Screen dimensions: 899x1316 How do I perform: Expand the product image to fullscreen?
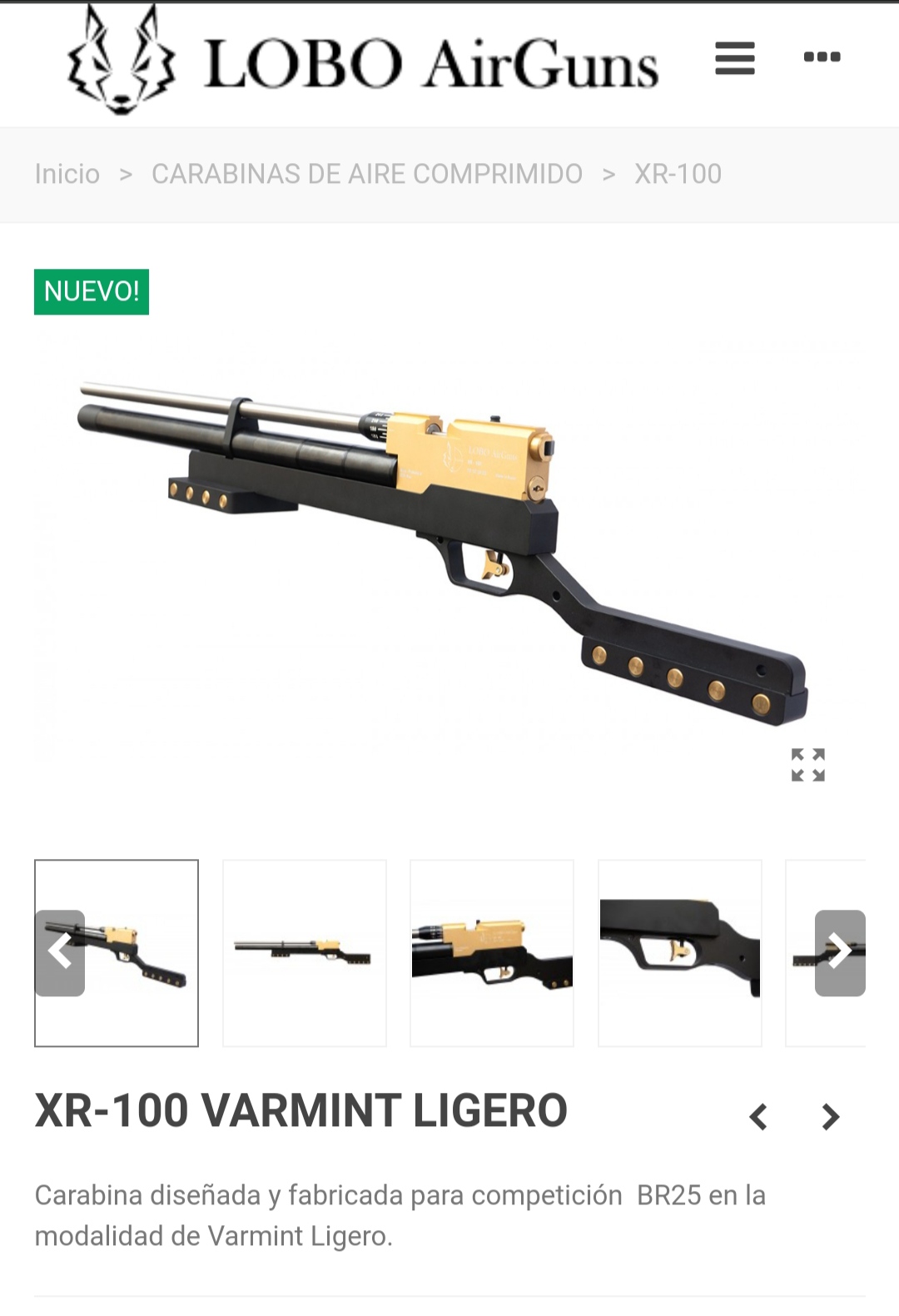pyautogui.click(x=807, y=764)
